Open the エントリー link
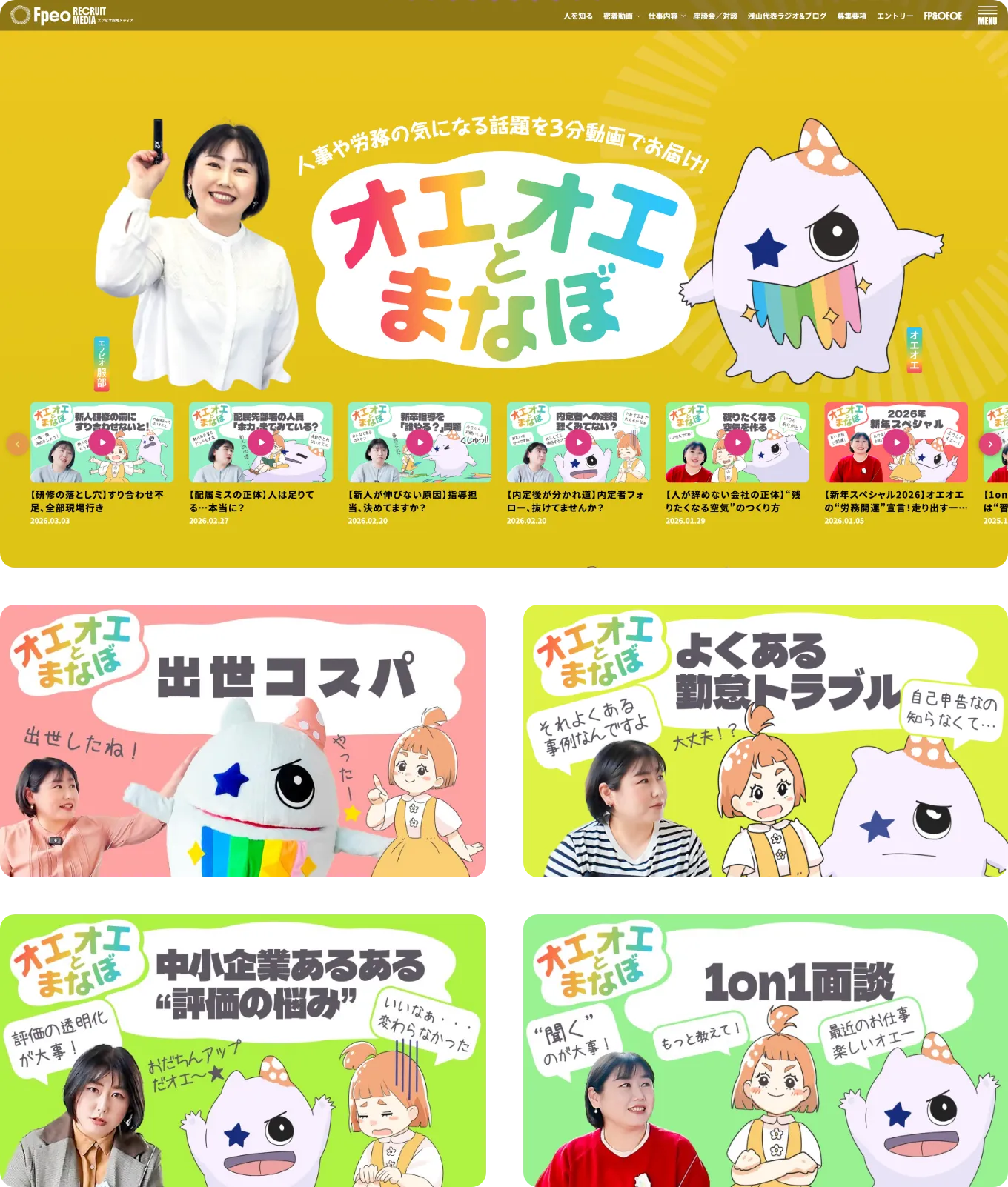 (x=895, y=16)
